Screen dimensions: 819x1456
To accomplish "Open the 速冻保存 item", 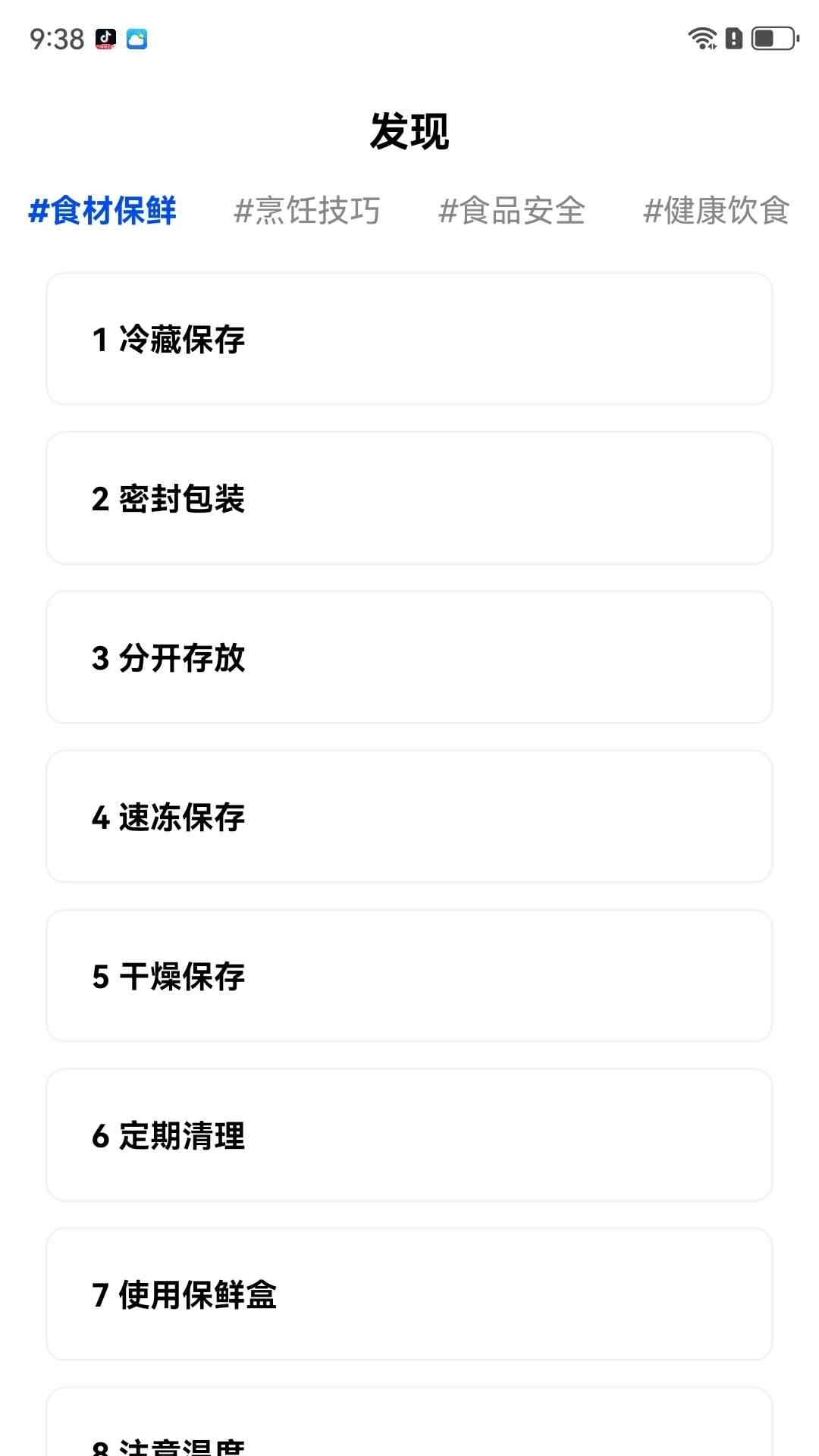I will click(409, 816).
